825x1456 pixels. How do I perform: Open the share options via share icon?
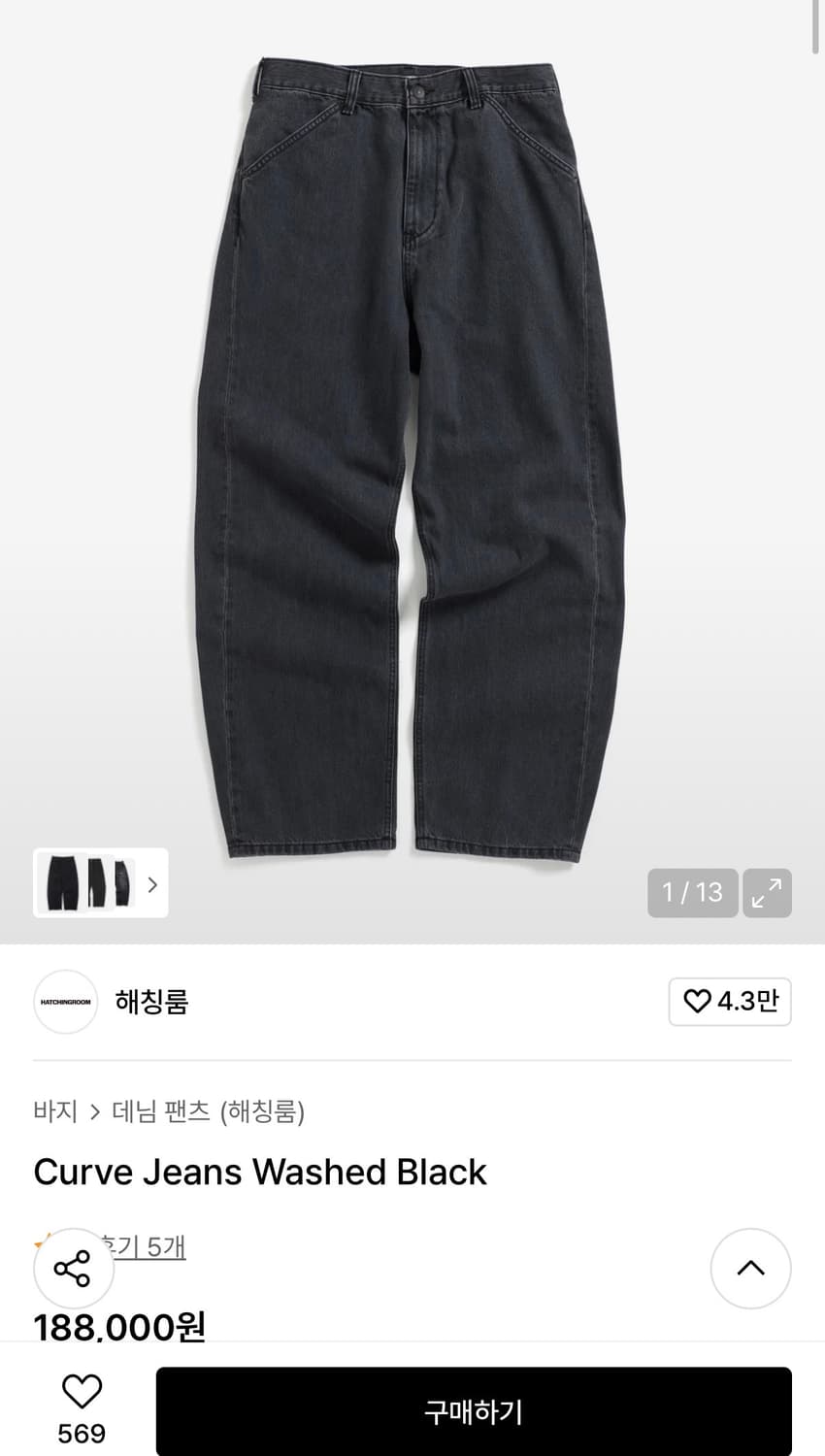pos(73,1269)
